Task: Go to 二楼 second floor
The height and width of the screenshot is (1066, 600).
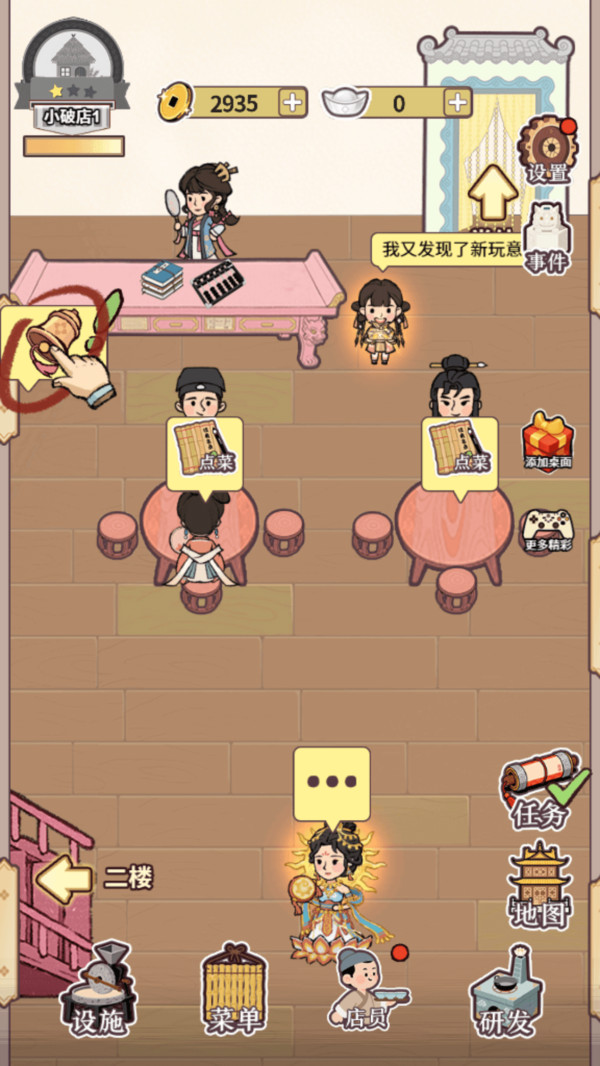Action: pyautogui.click(x=96, y=879)
